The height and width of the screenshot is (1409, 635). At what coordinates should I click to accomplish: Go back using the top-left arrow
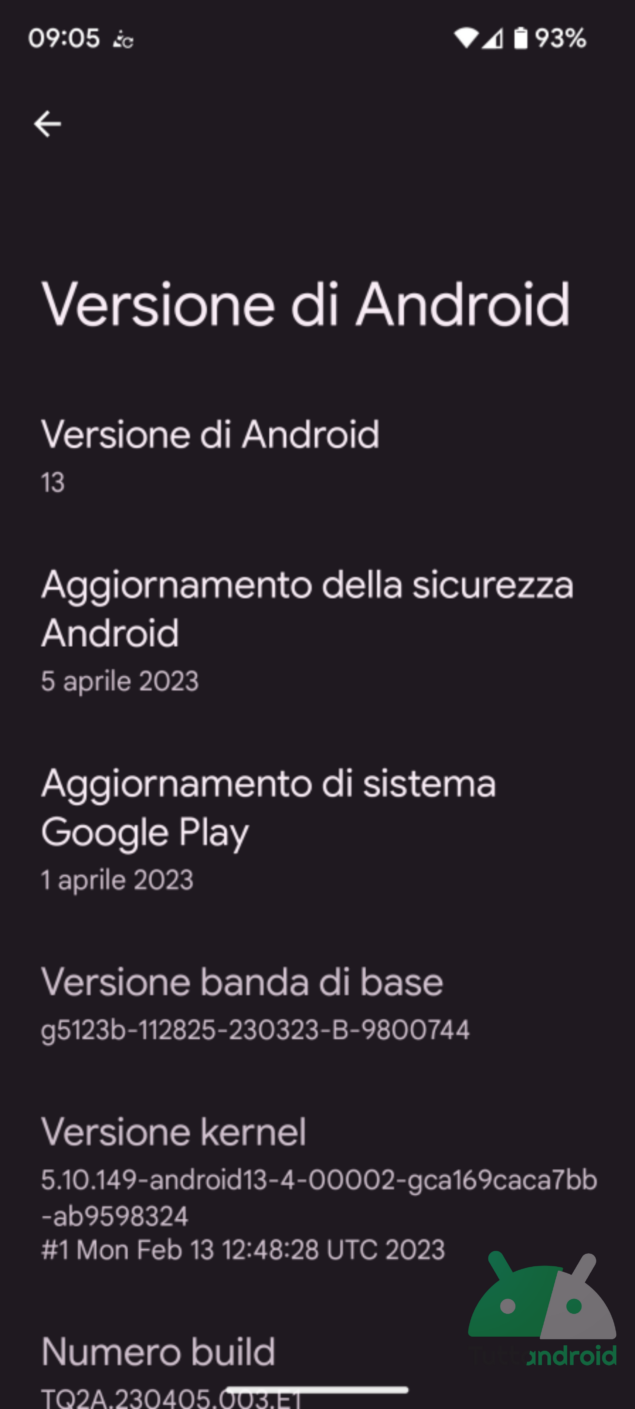click(47, 124)
